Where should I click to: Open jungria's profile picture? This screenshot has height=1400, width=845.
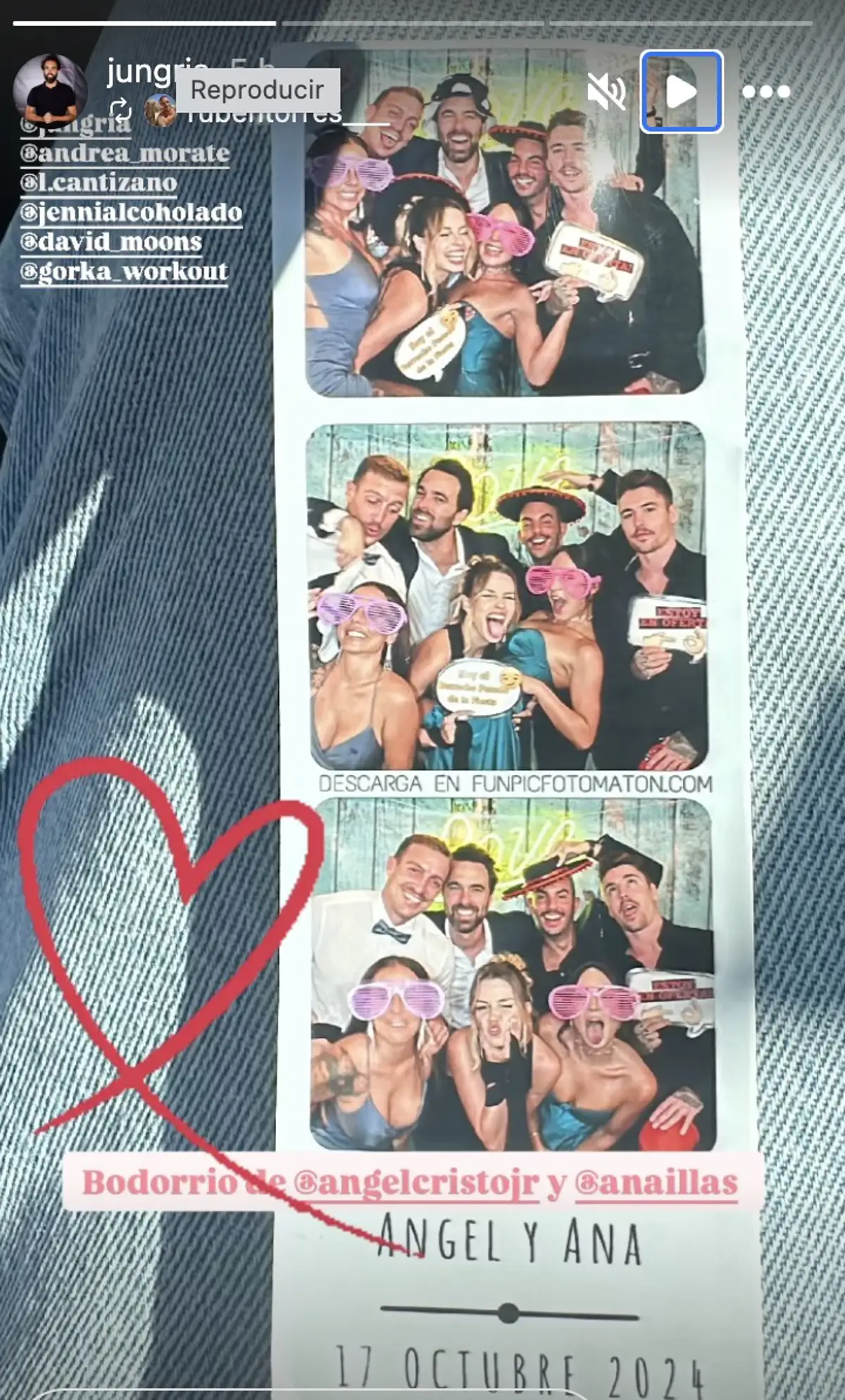(x=50, y=91)
